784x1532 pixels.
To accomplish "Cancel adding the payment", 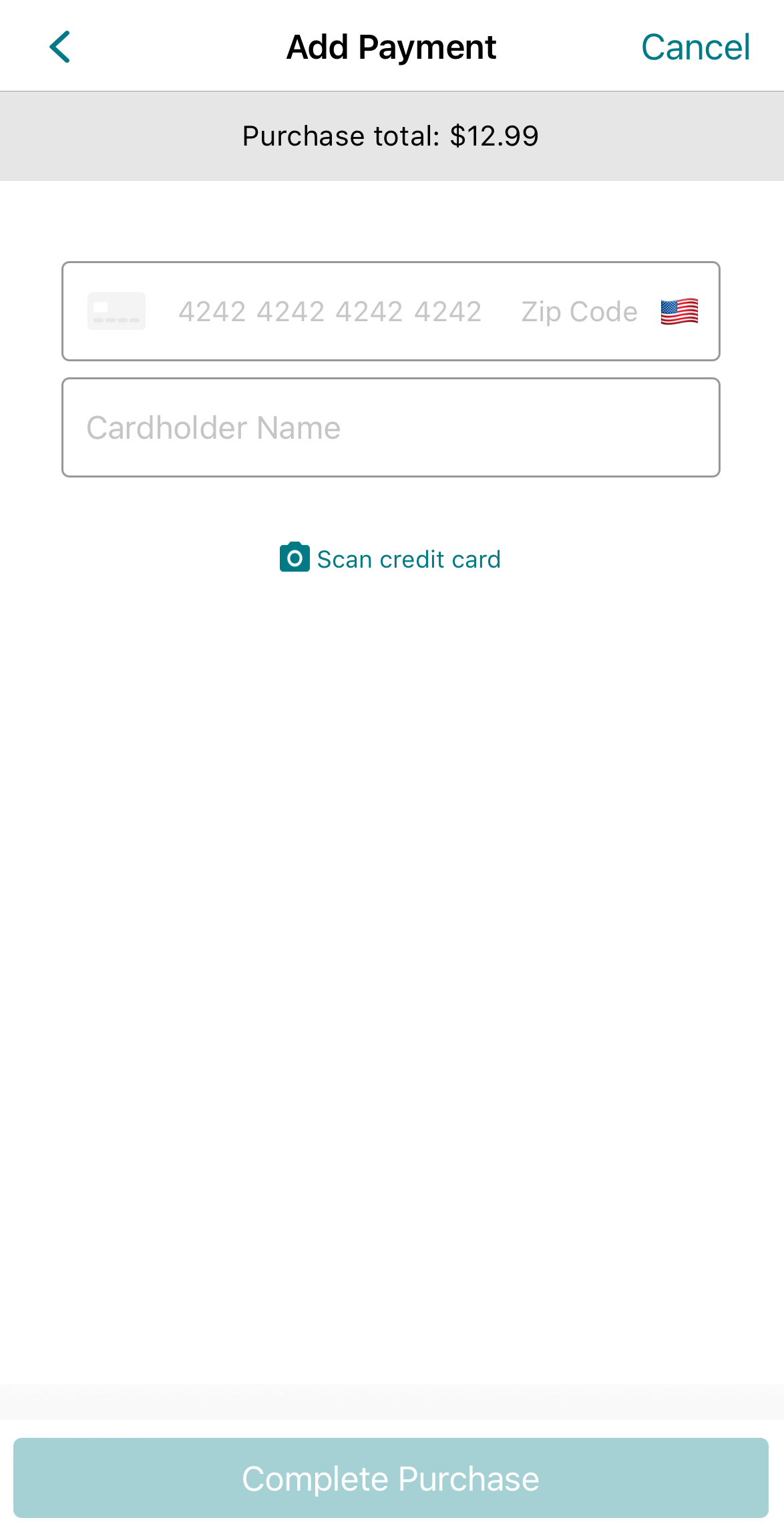I will pos(695,47).
